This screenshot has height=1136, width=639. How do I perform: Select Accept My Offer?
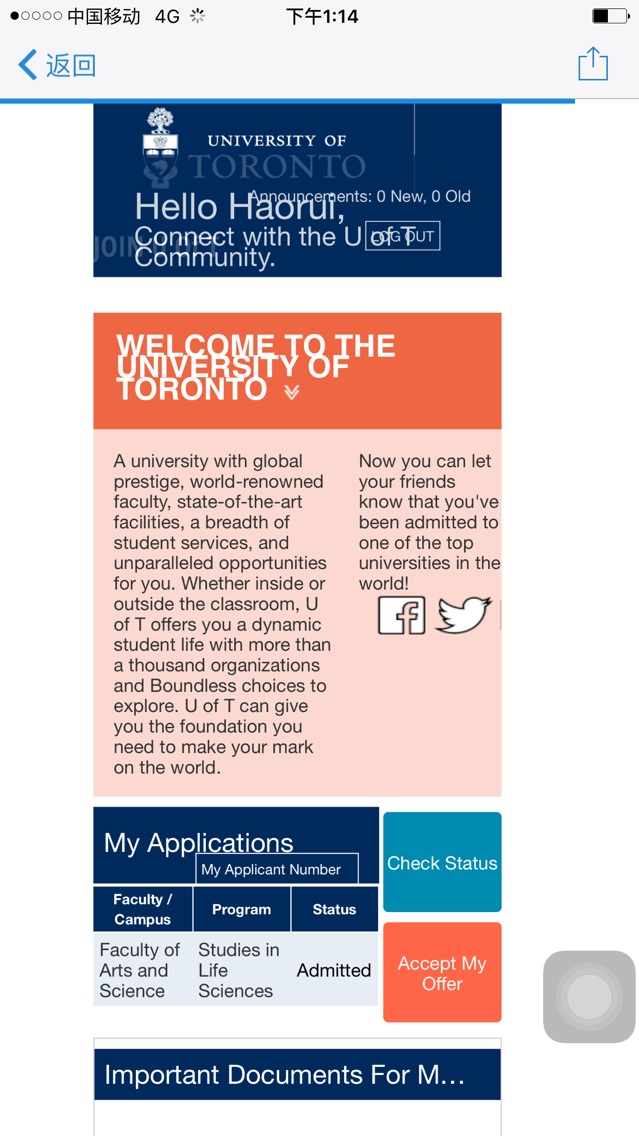pos(442,972)
